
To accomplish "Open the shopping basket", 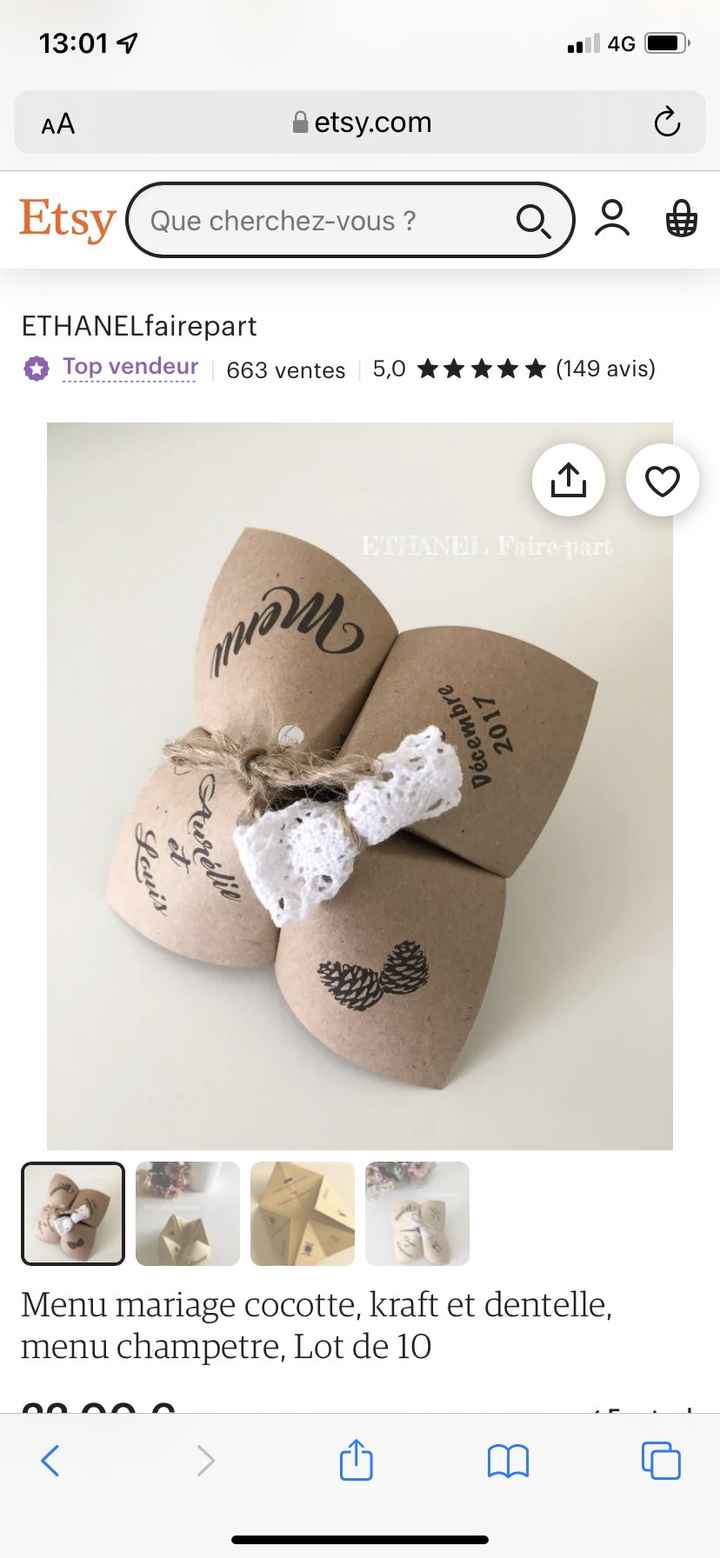I will coord(681,219).
